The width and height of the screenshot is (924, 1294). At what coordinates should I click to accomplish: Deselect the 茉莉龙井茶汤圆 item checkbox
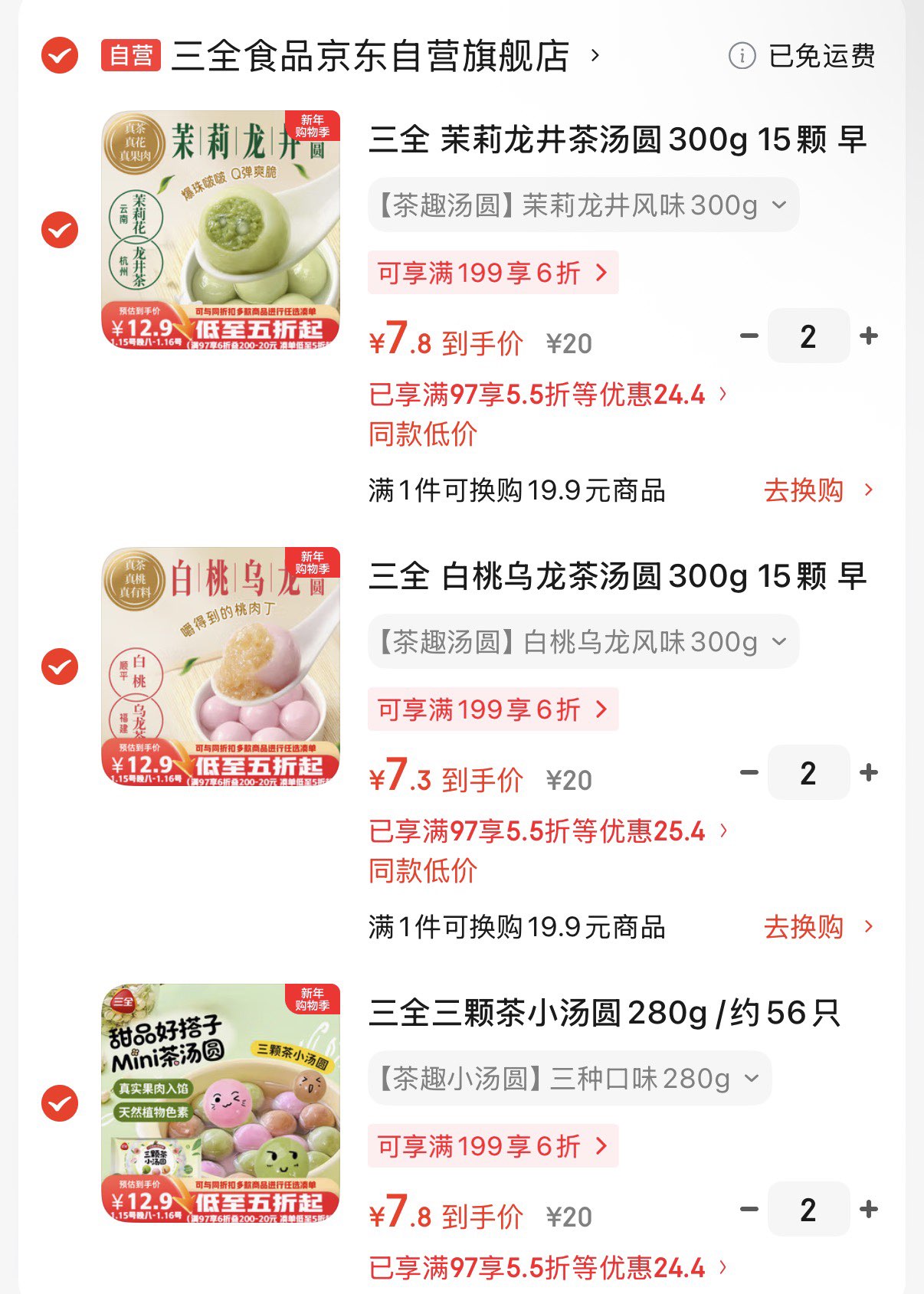pos(60,230)
